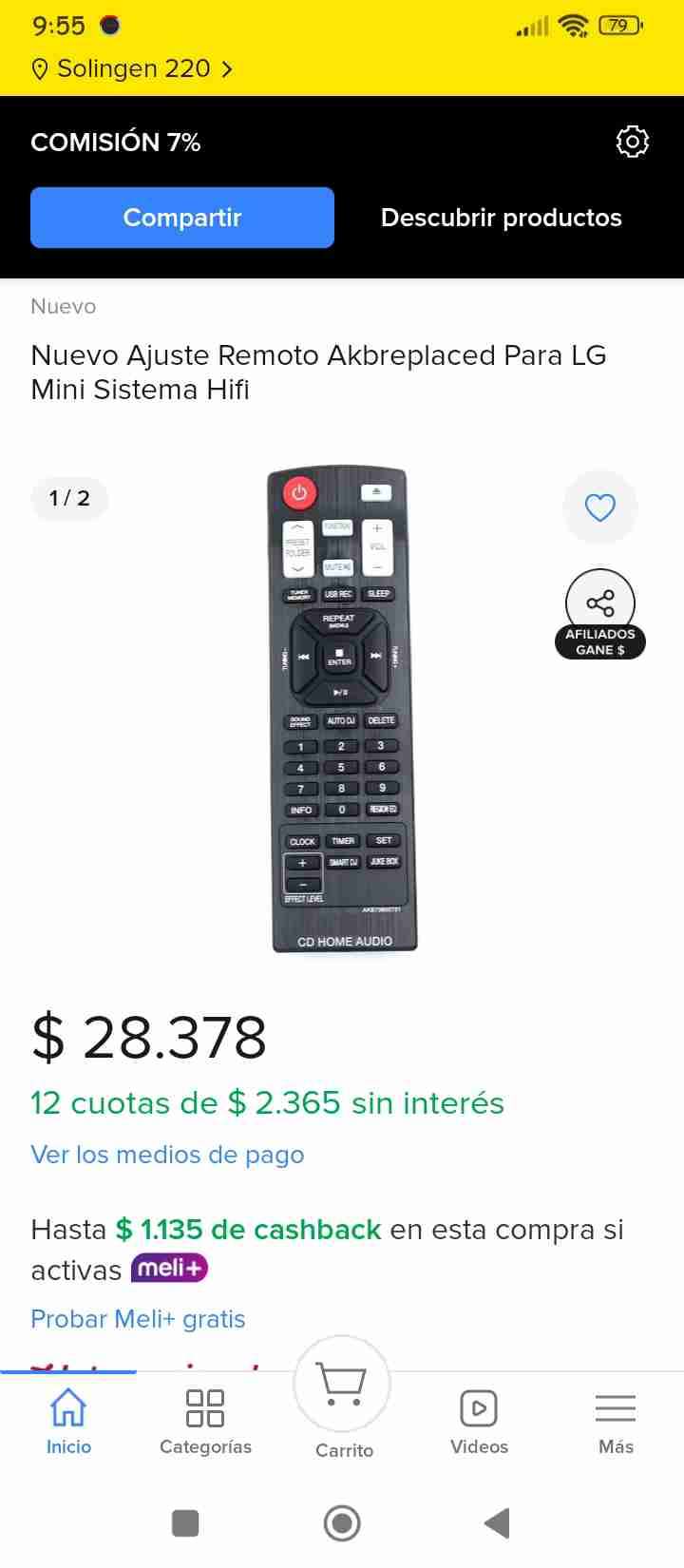Expand the Solingen 220 address chevron
This screenshot has width=684, height=1568.
pos(227,68)
